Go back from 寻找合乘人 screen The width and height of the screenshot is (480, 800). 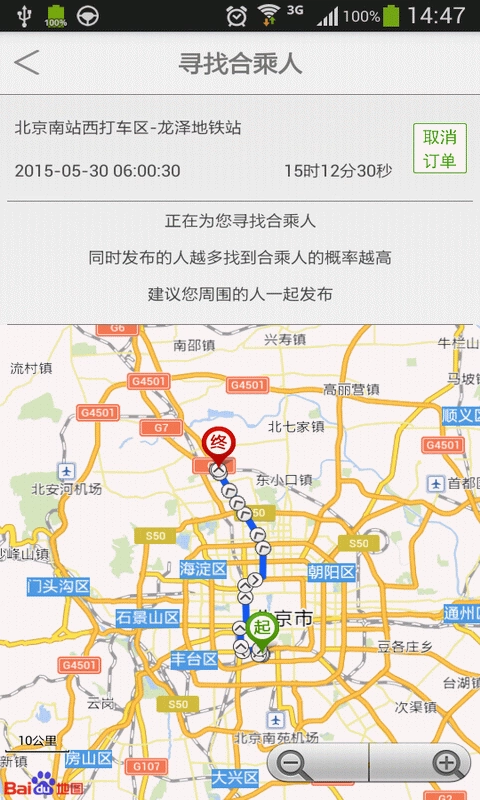27,63
